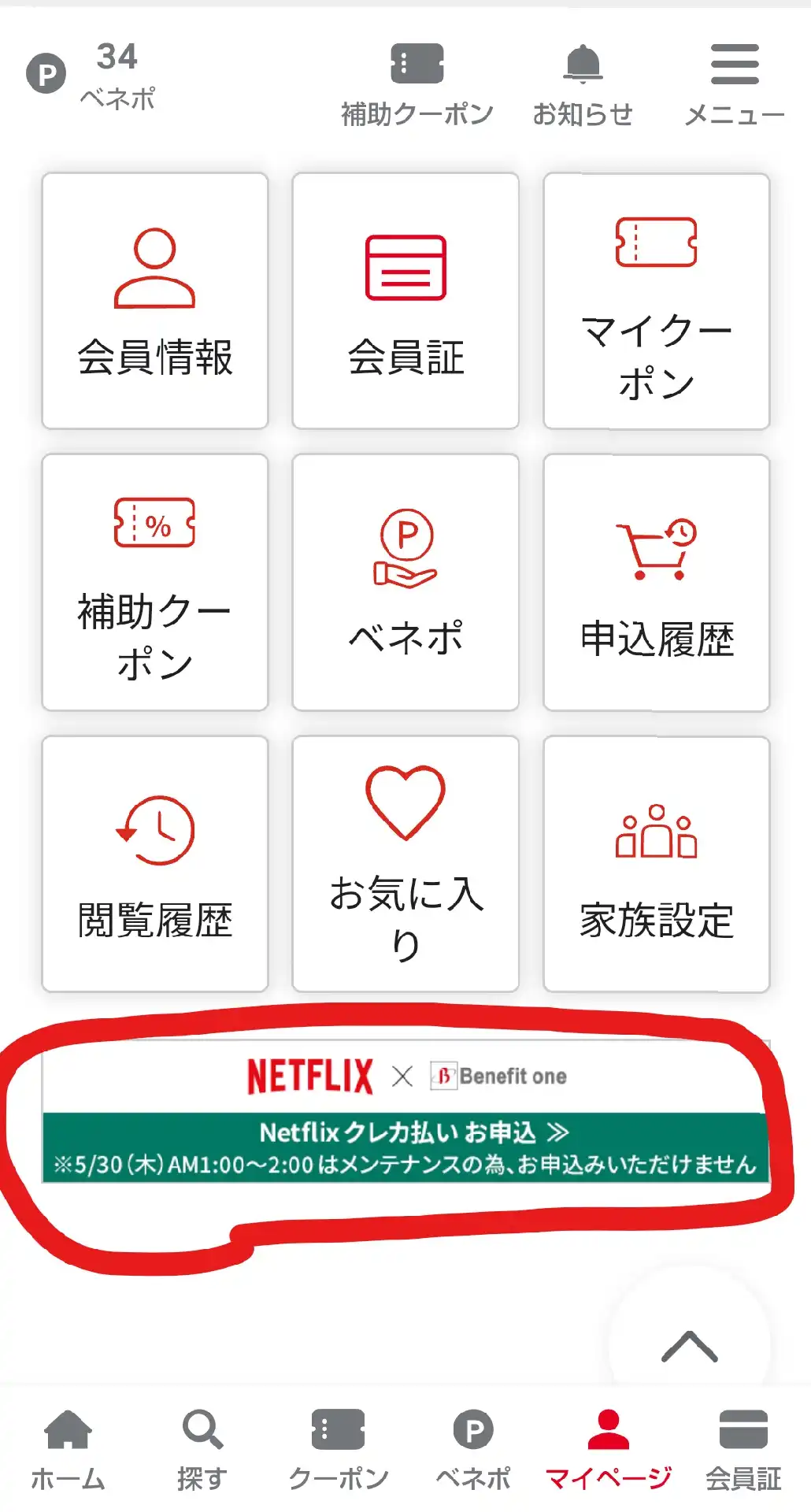The image size is (811, 1512).
Task: Open the お気に入り favorites tile
Action: [x=405, y=864]
